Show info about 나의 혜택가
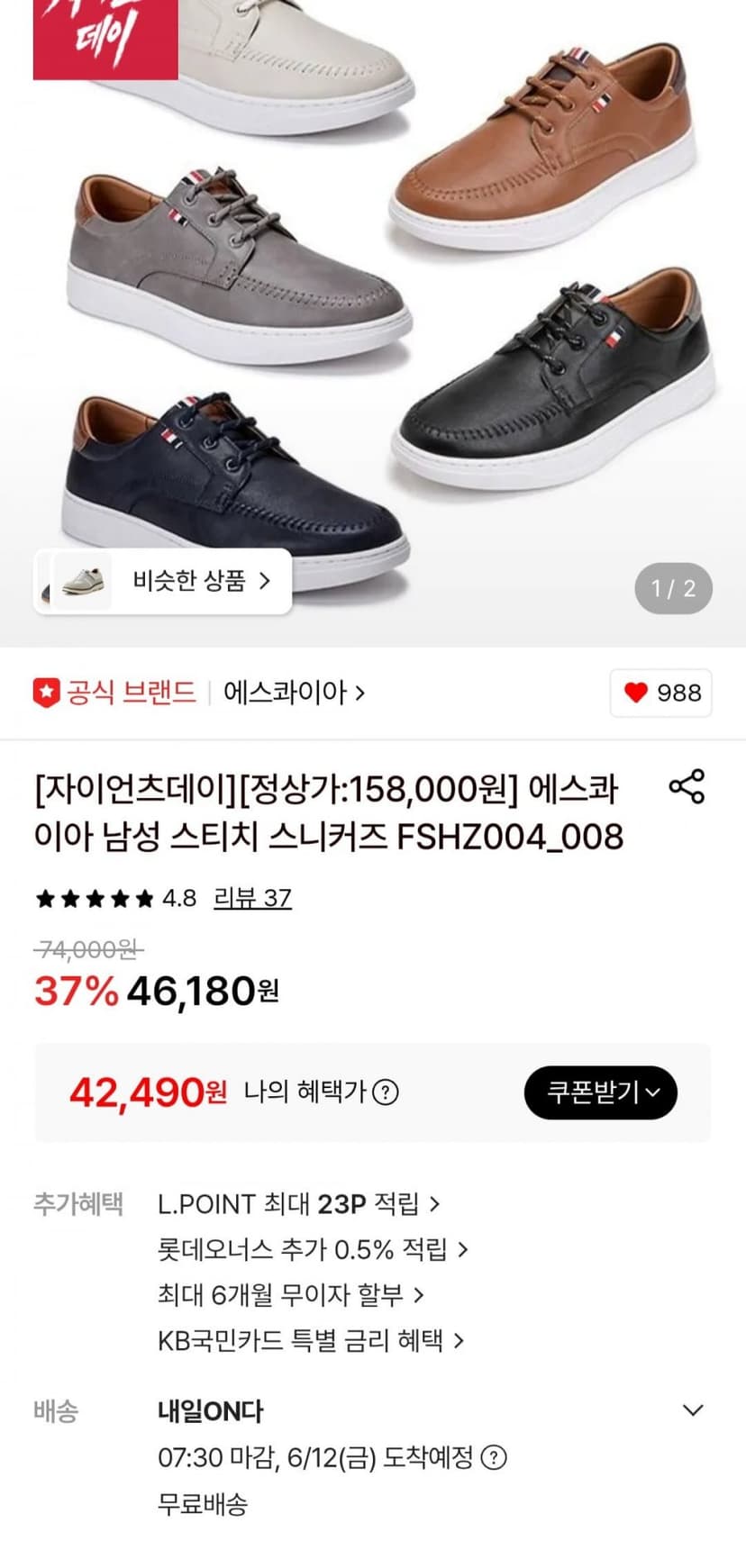 click(386, 1092)
